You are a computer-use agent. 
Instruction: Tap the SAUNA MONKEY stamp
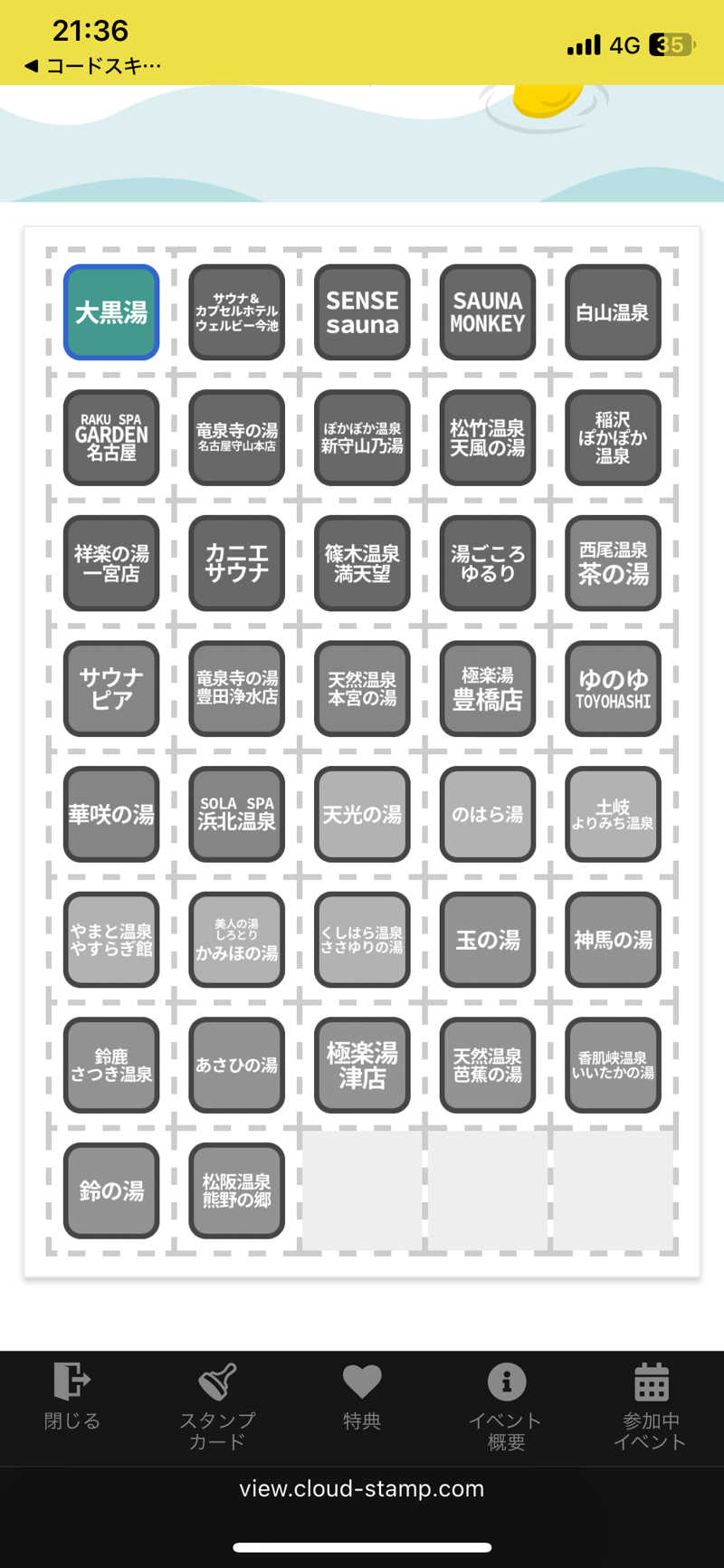point(487,312)
